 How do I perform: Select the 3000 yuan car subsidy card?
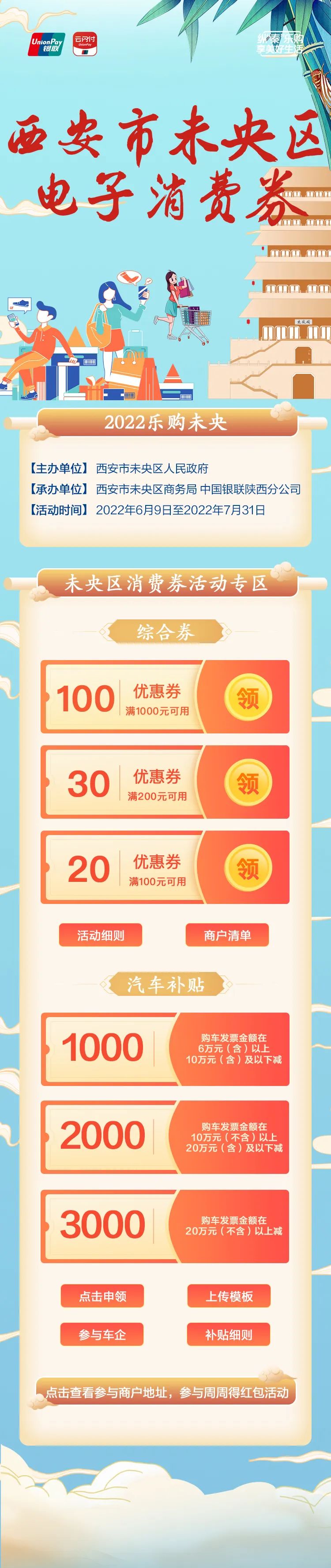[x=165, y=1226]
